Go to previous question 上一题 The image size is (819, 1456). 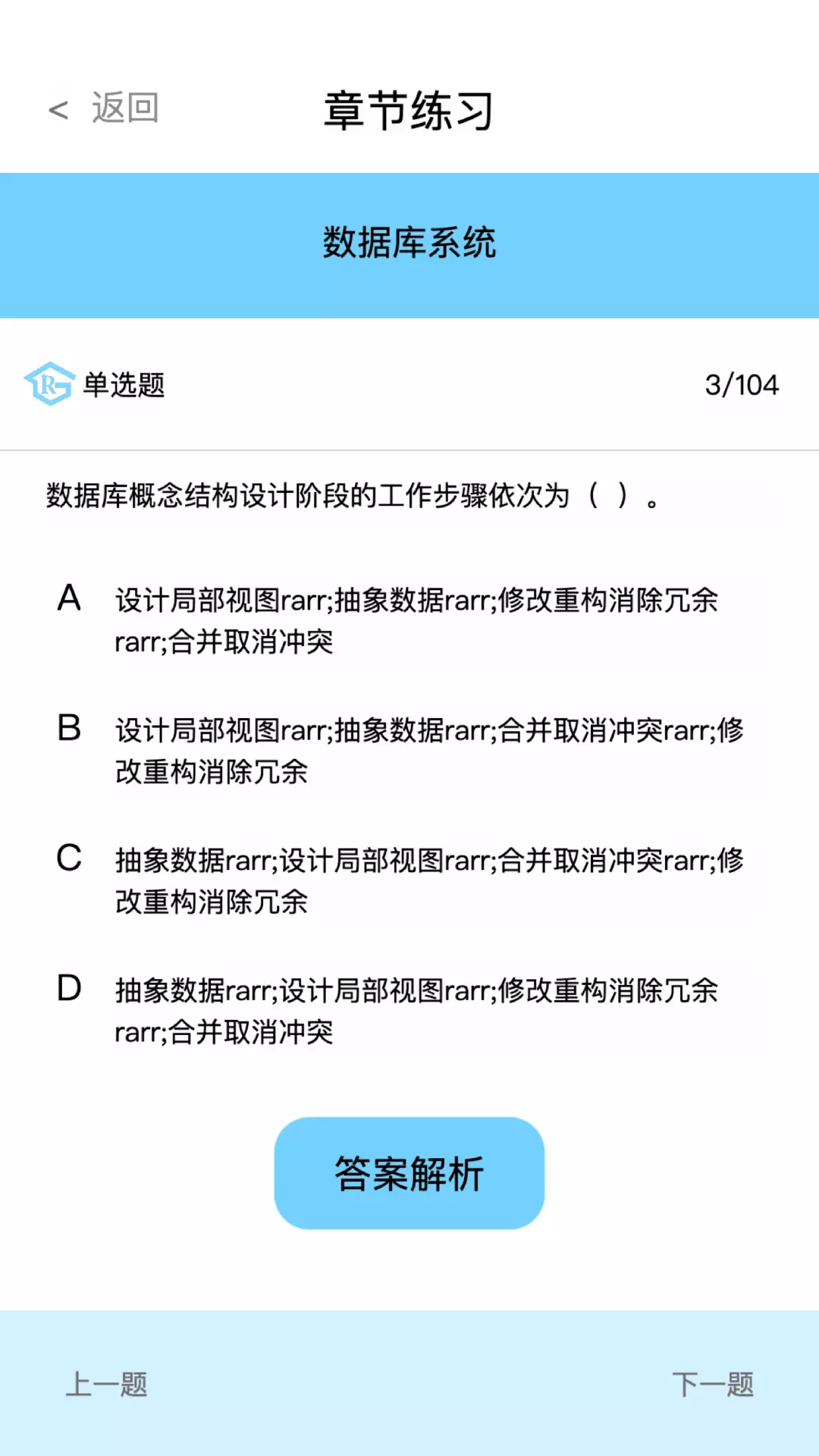107,1384
